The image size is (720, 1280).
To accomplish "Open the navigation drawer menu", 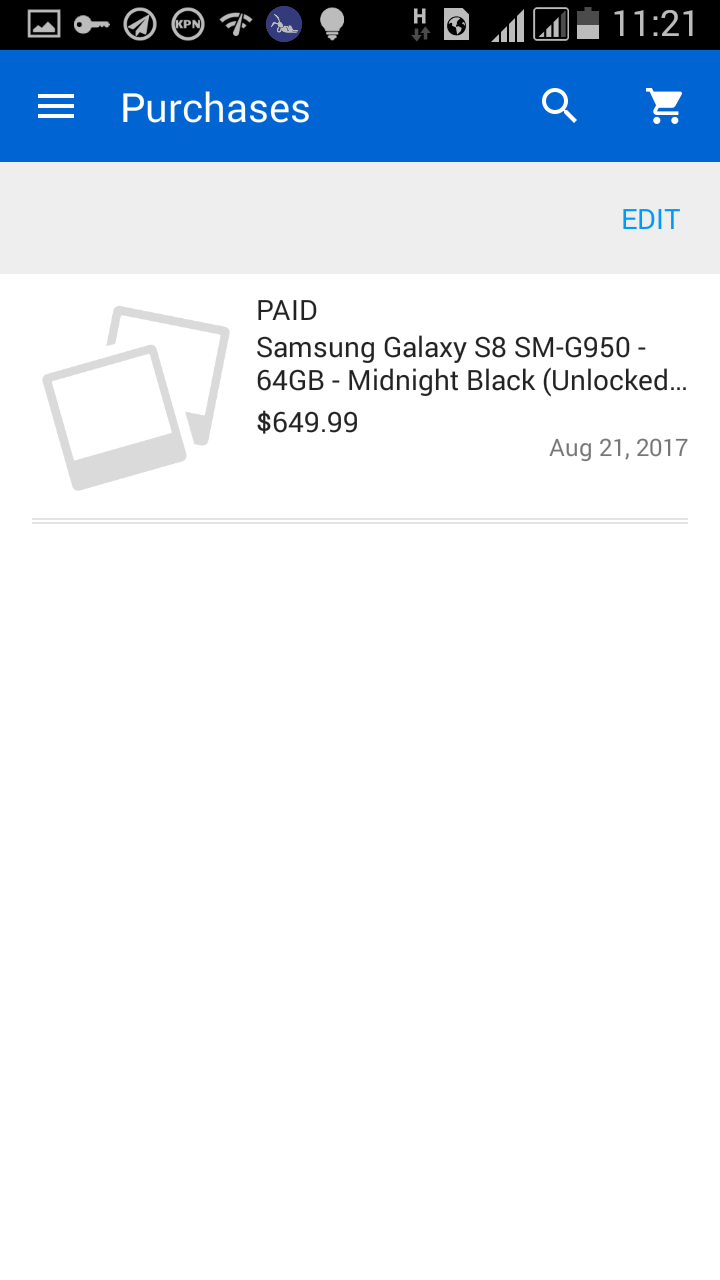I will coord(56,107).
